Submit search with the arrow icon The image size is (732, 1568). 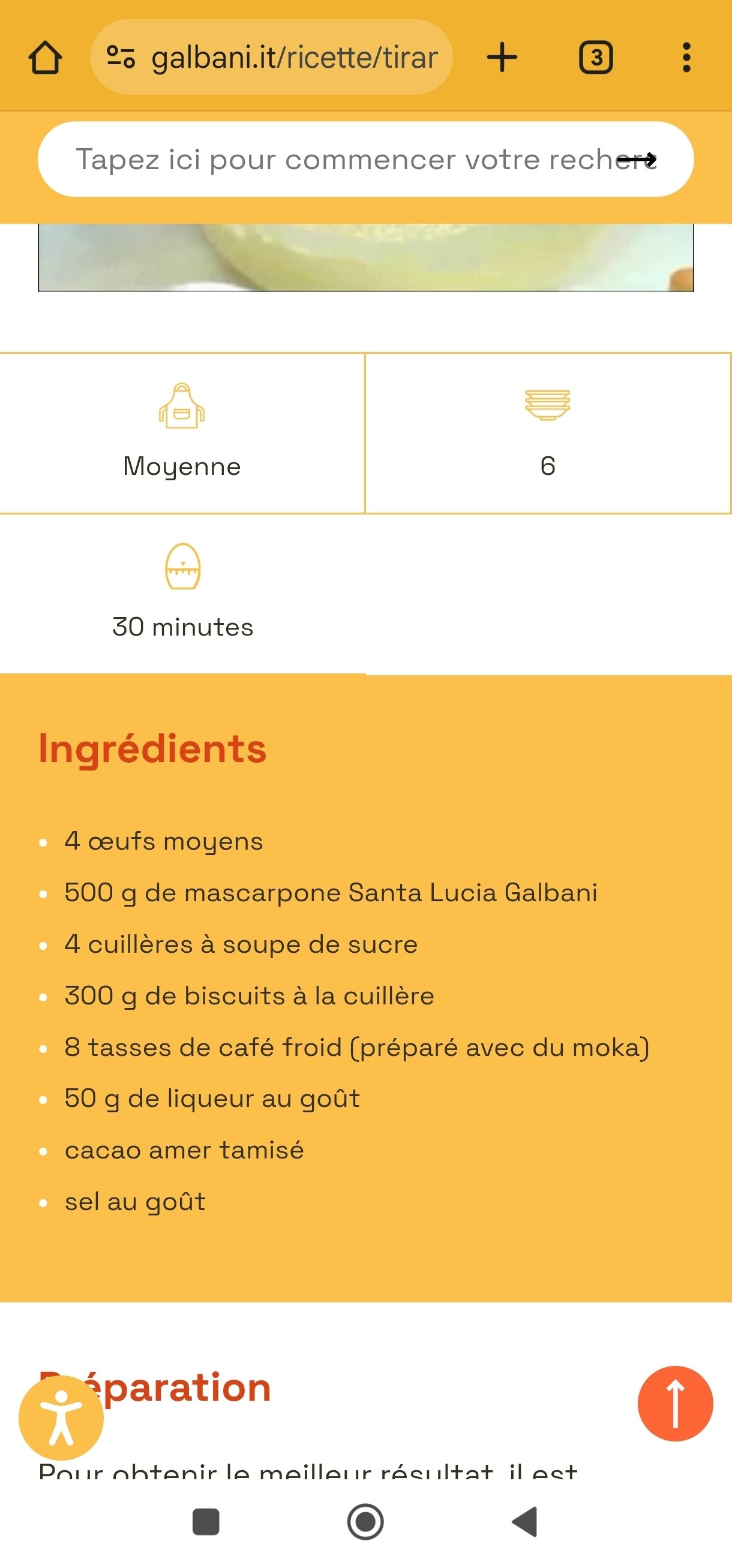[637, 159]
